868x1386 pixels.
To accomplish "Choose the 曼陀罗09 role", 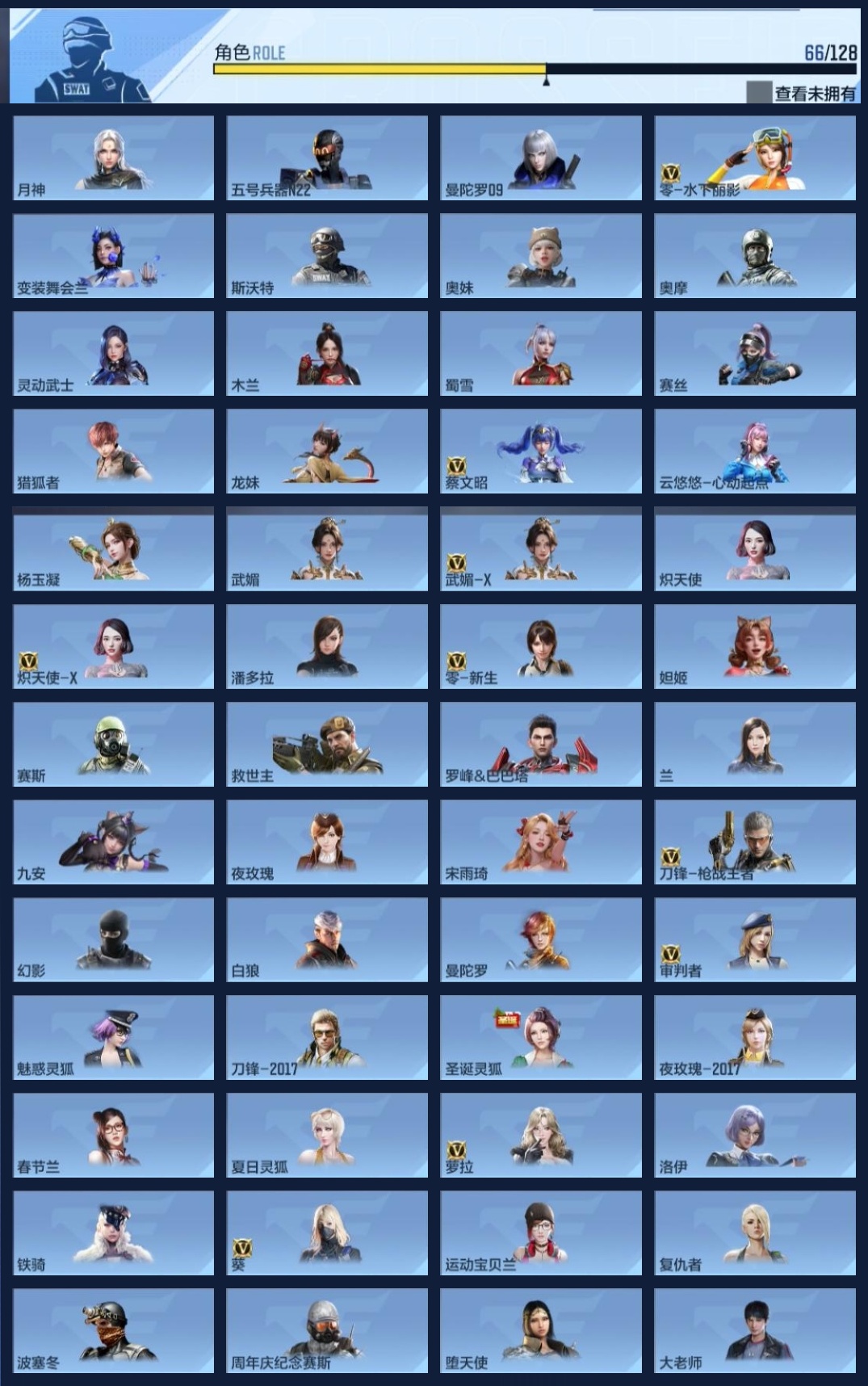I will [541, 158].
